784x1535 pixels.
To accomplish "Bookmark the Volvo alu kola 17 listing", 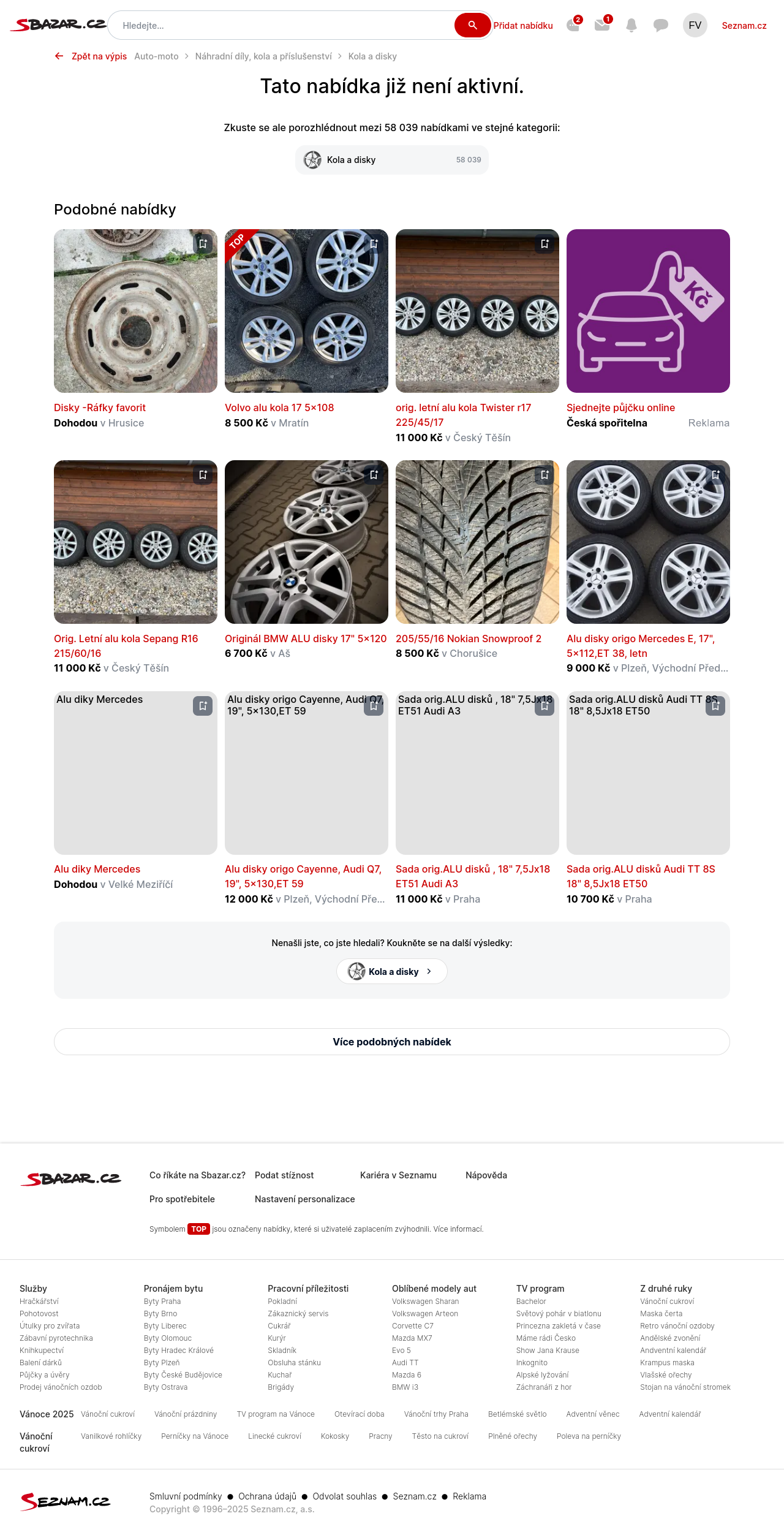I will click(374, 244).
